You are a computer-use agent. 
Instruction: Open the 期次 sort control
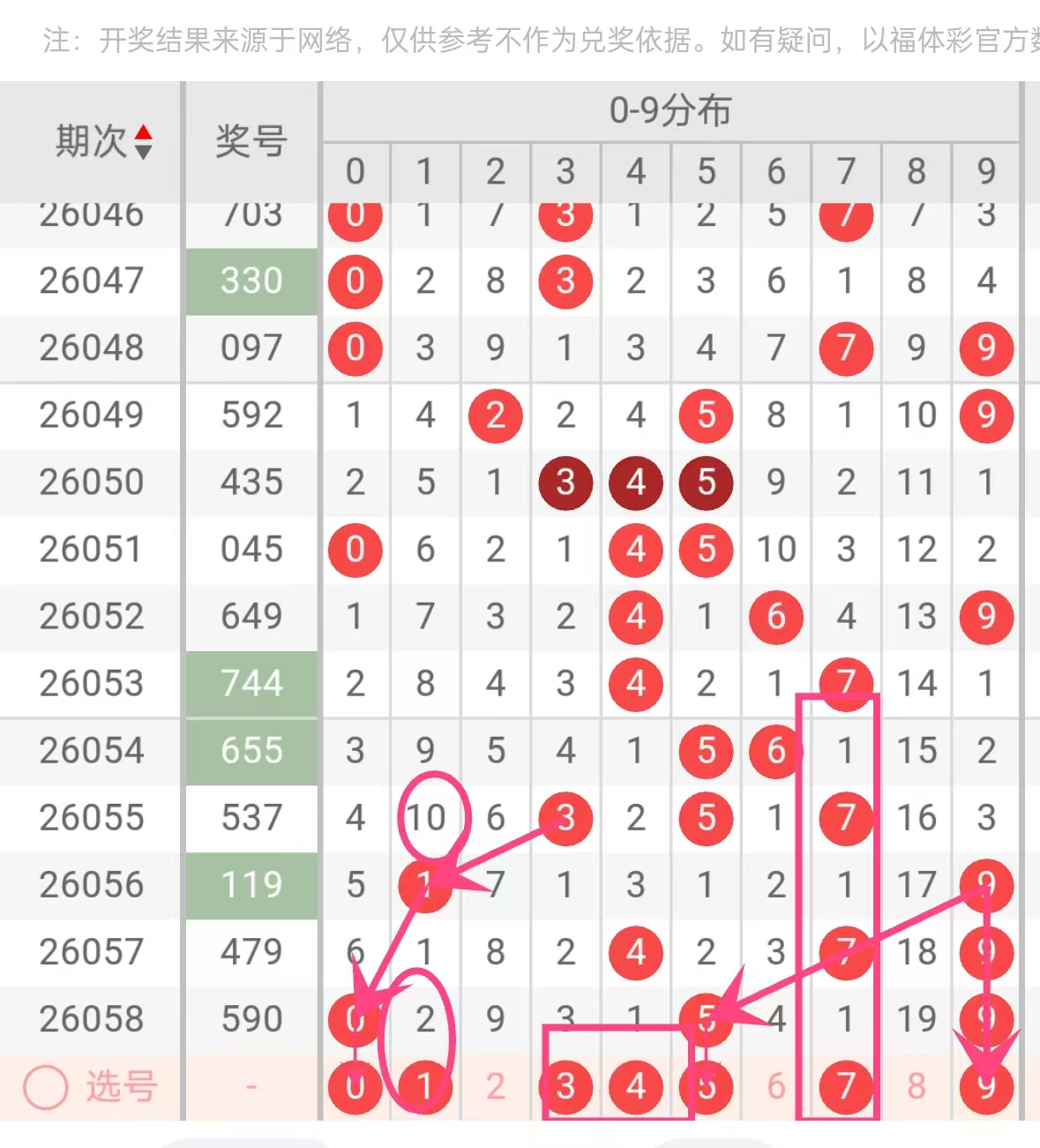101,141
